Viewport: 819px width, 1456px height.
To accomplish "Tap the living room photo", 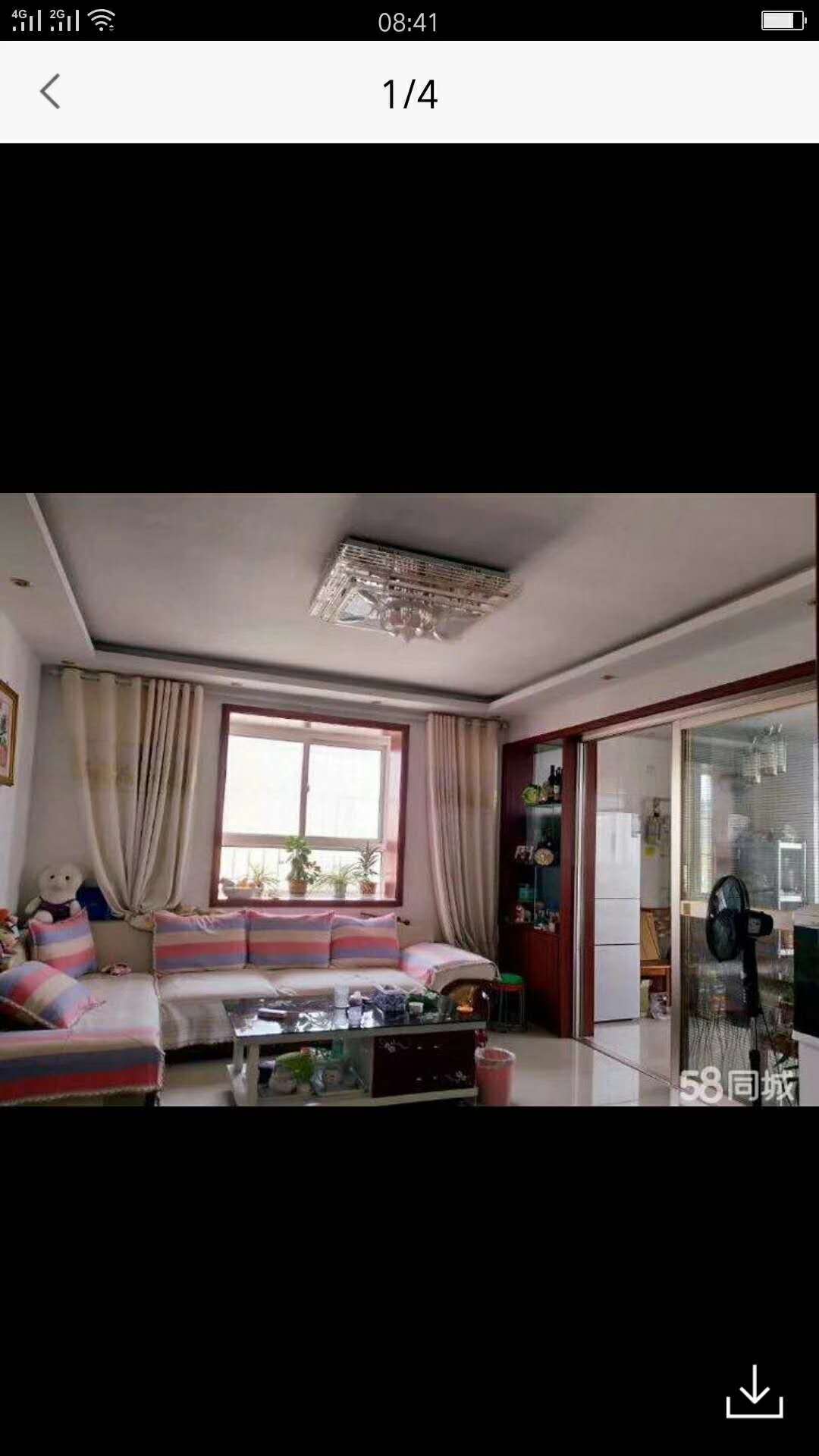I will [x=409, y=799].
